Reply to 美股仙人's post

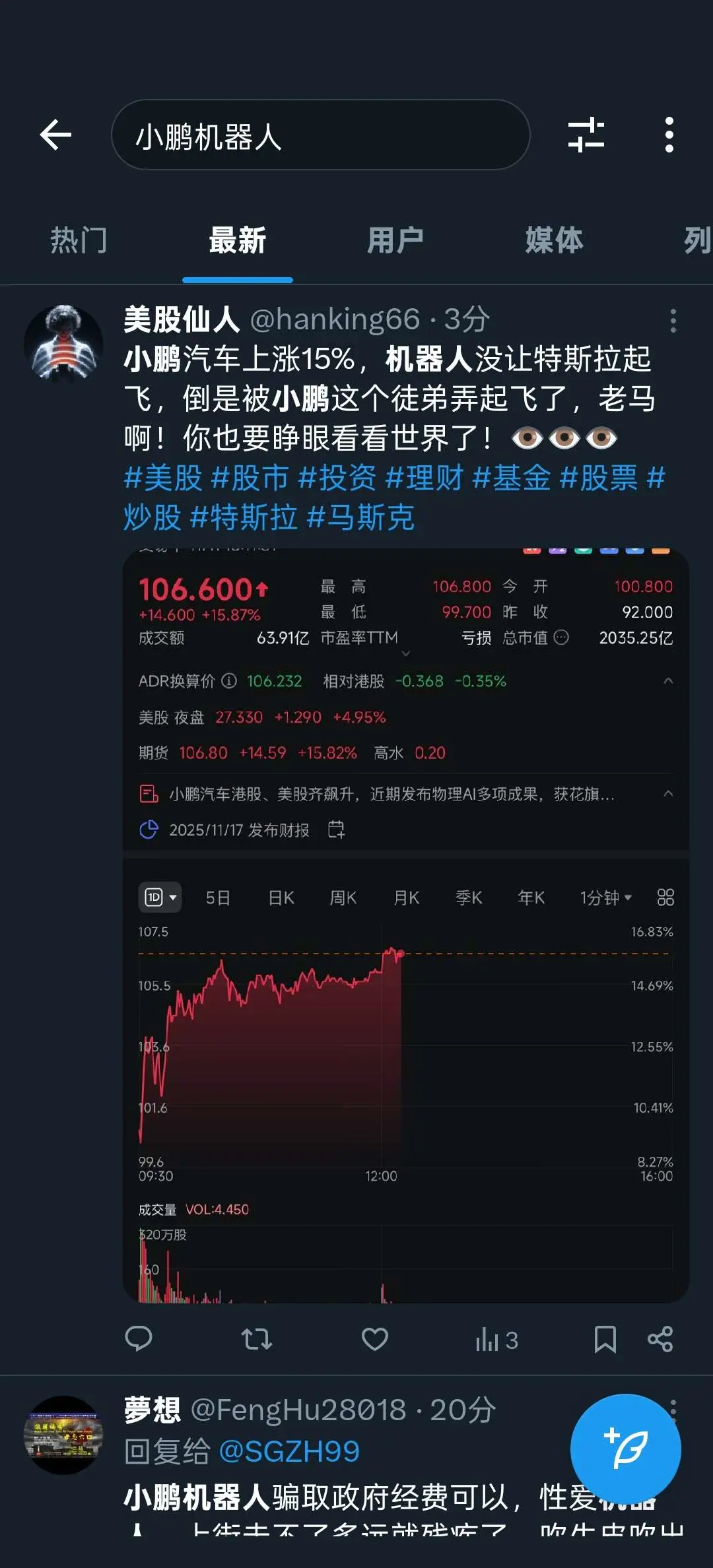(139, 1340)
